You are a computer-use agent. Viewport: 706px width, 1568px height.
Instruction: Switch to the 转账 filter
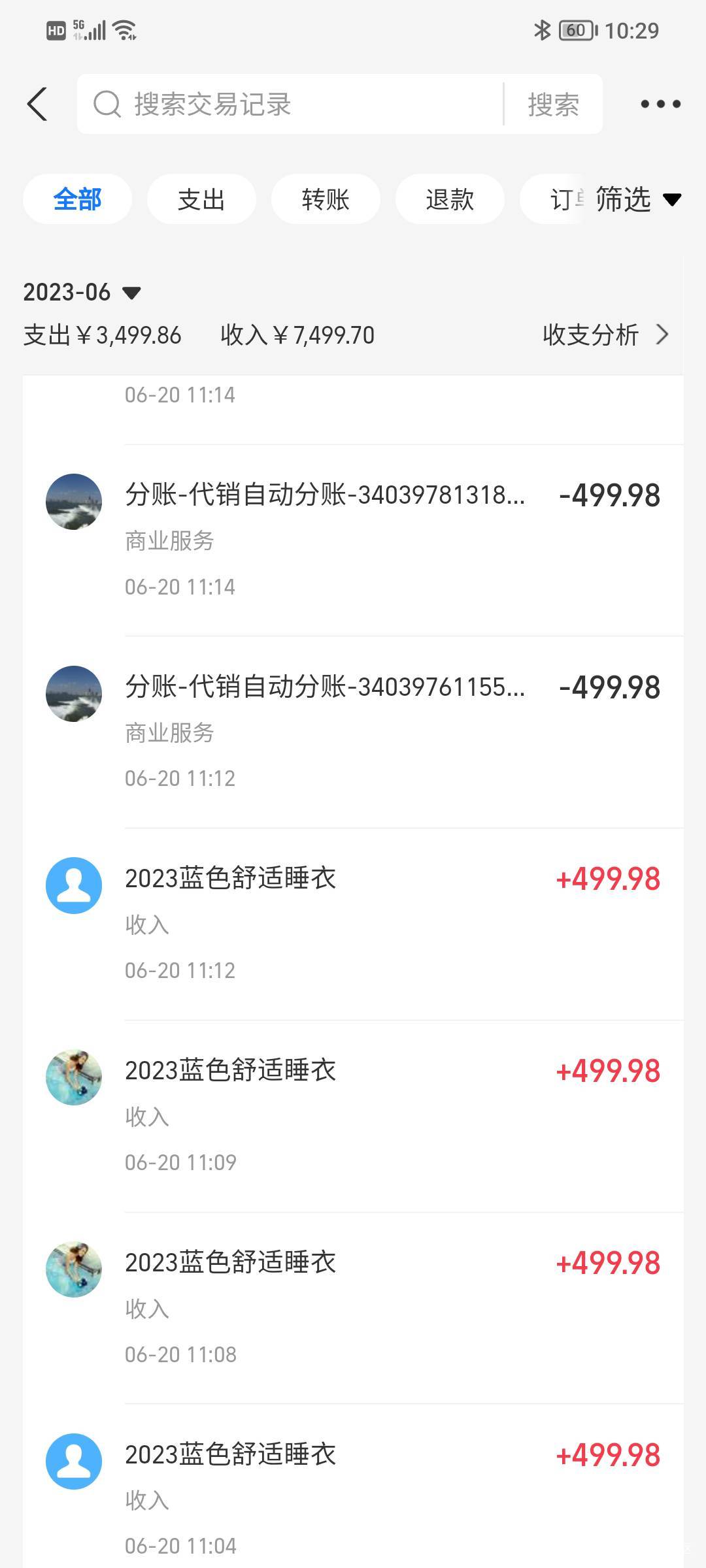326,199
